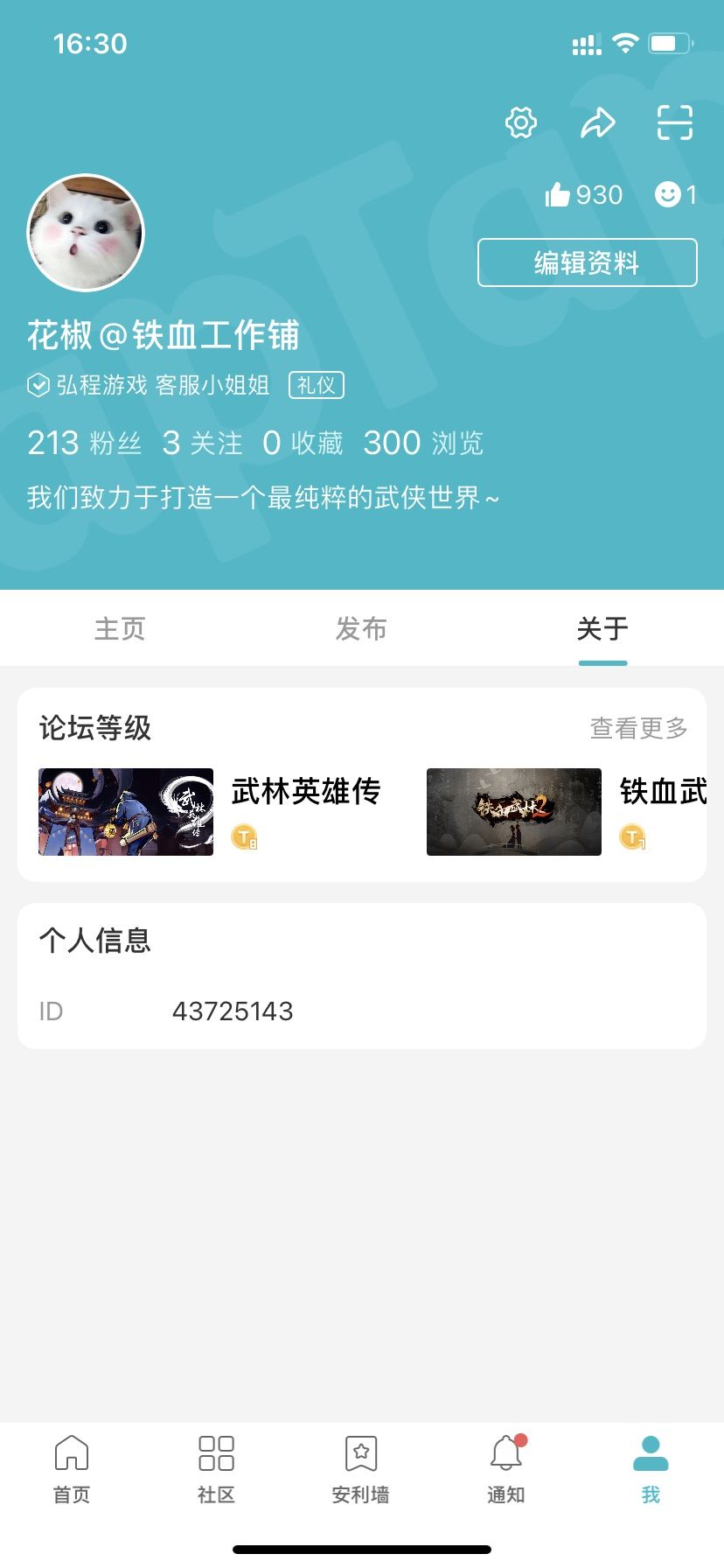Tap the smiley face reaction icon
The image size is (724, 1568).
(x=666, y=194)
